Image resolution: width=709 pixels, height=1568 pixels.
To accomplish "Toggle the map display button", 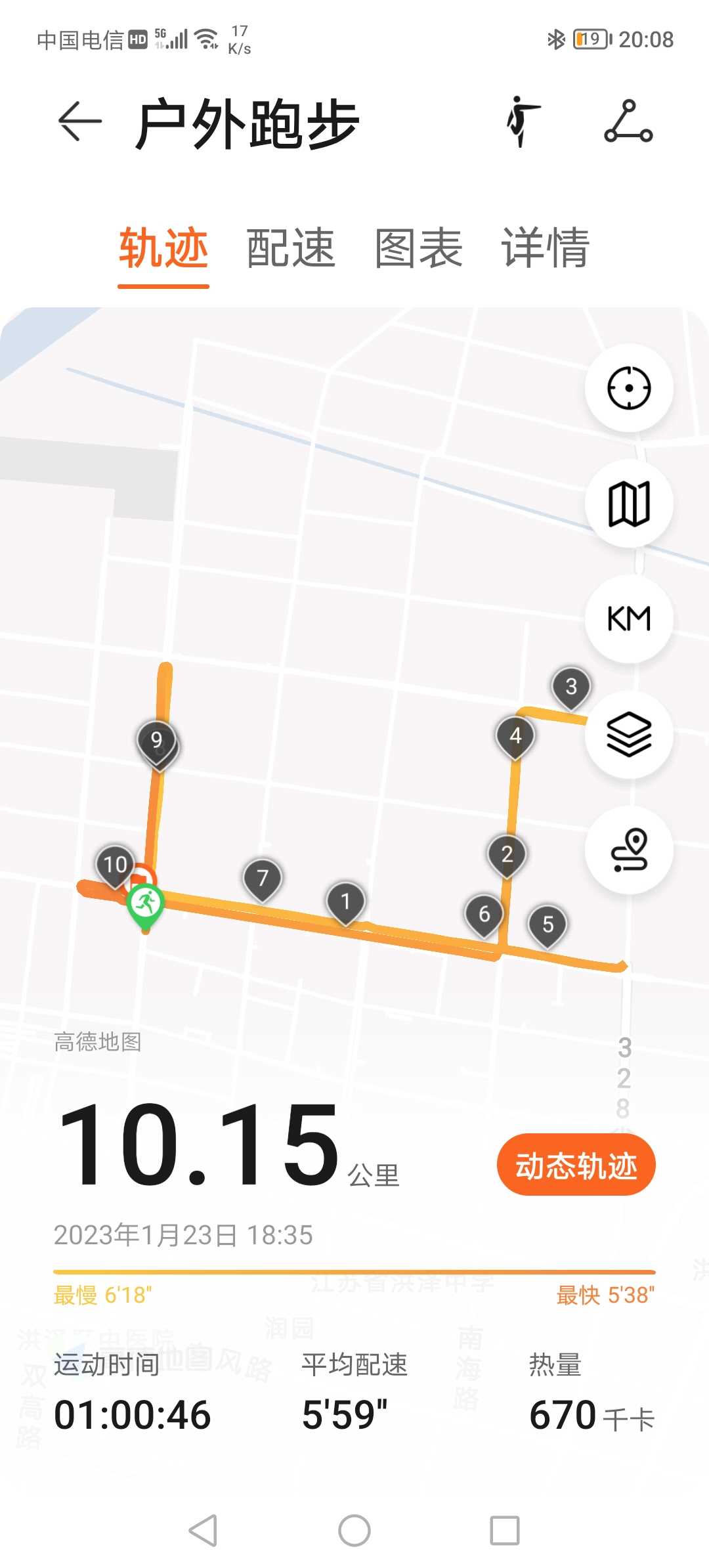I will pyautogui.click(x=629, y=504).
